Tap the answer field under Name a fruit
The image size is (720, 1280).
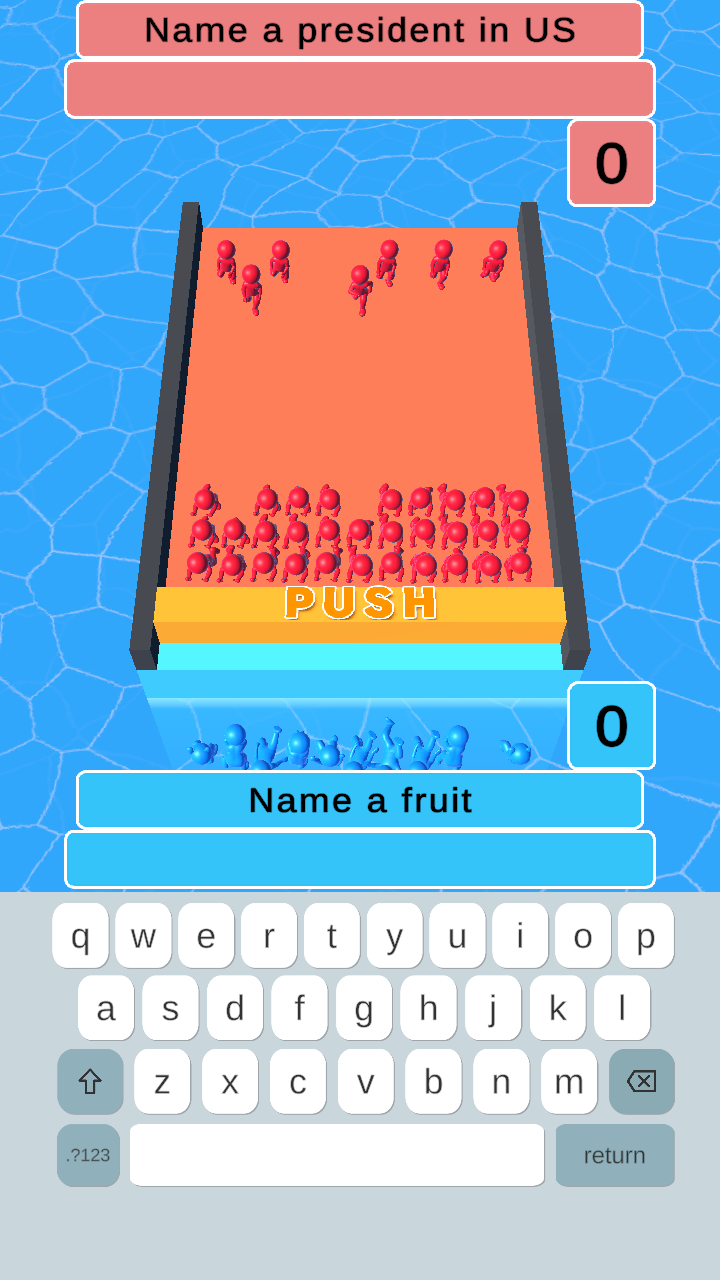tap(360, 859)
